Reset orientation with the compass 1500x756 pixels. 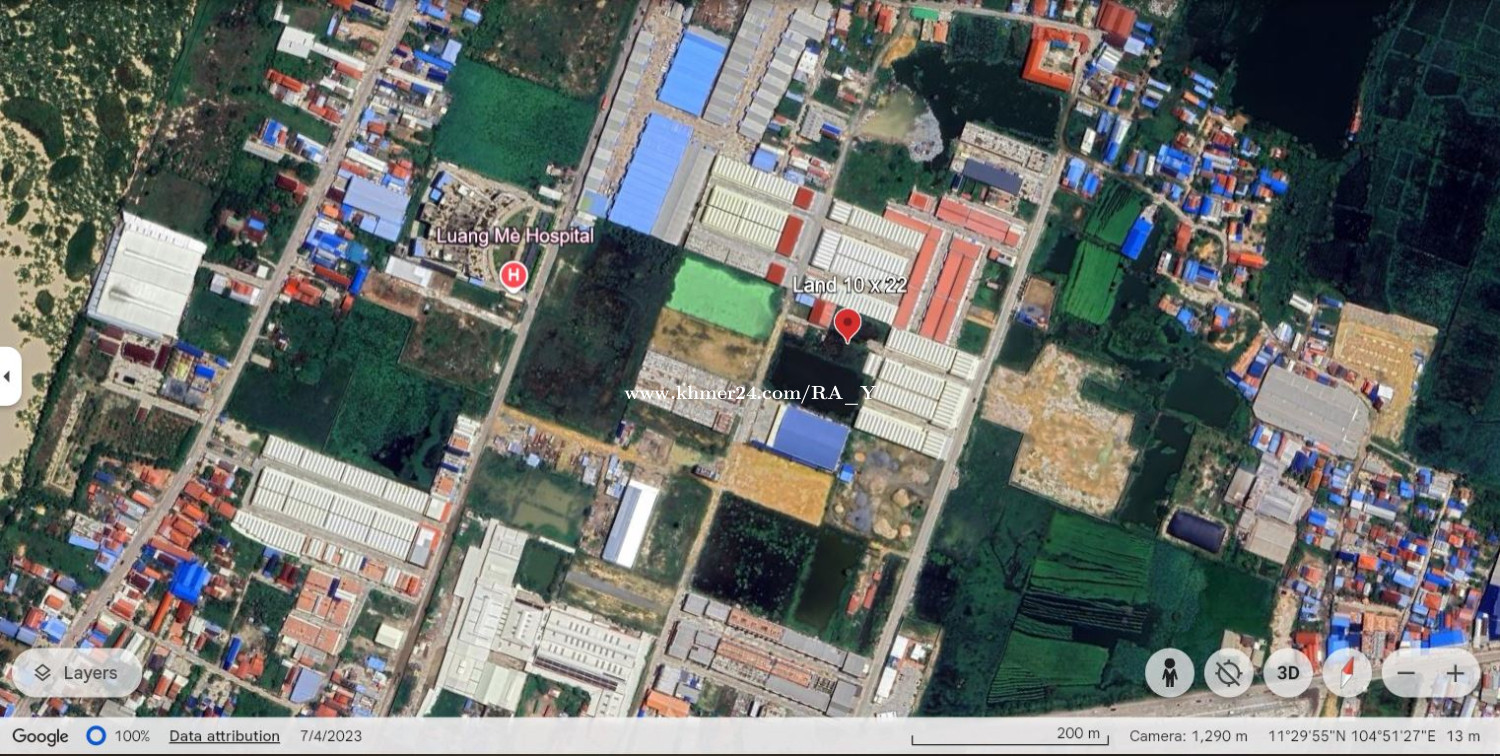point(1347,673)
